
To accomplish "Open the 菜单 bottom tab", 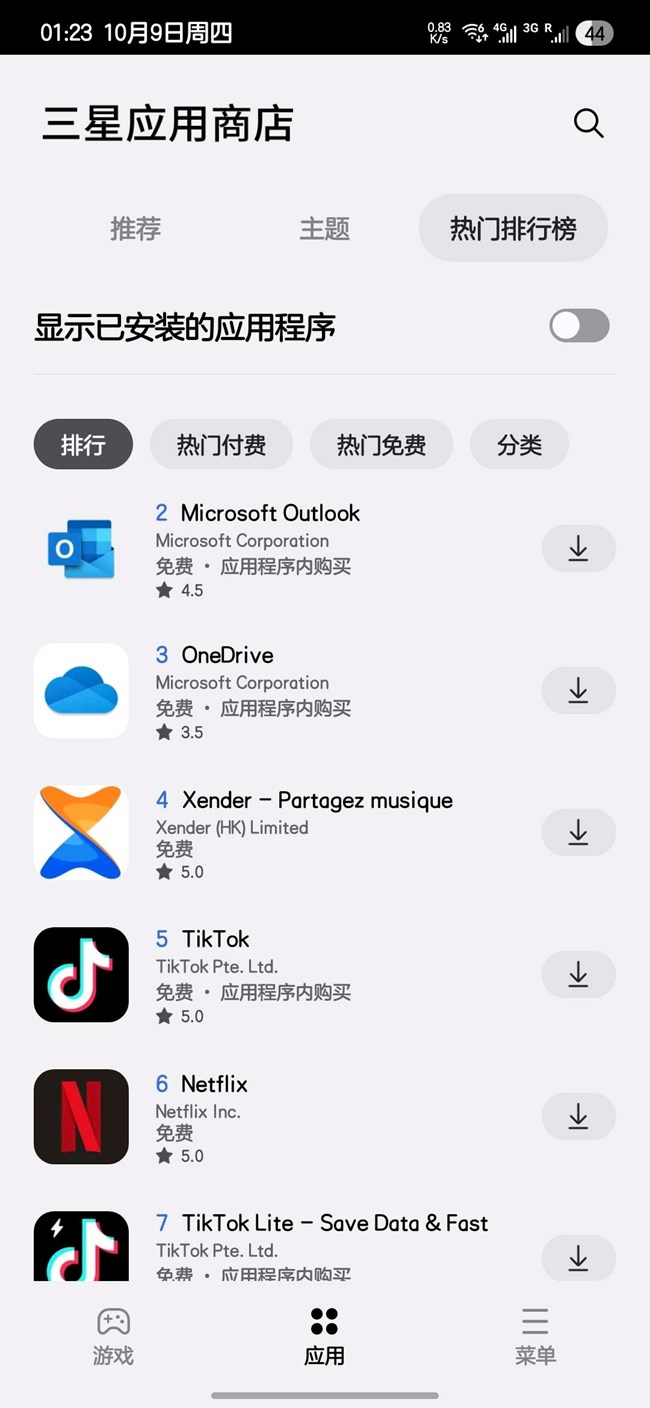I will 535,1336.
